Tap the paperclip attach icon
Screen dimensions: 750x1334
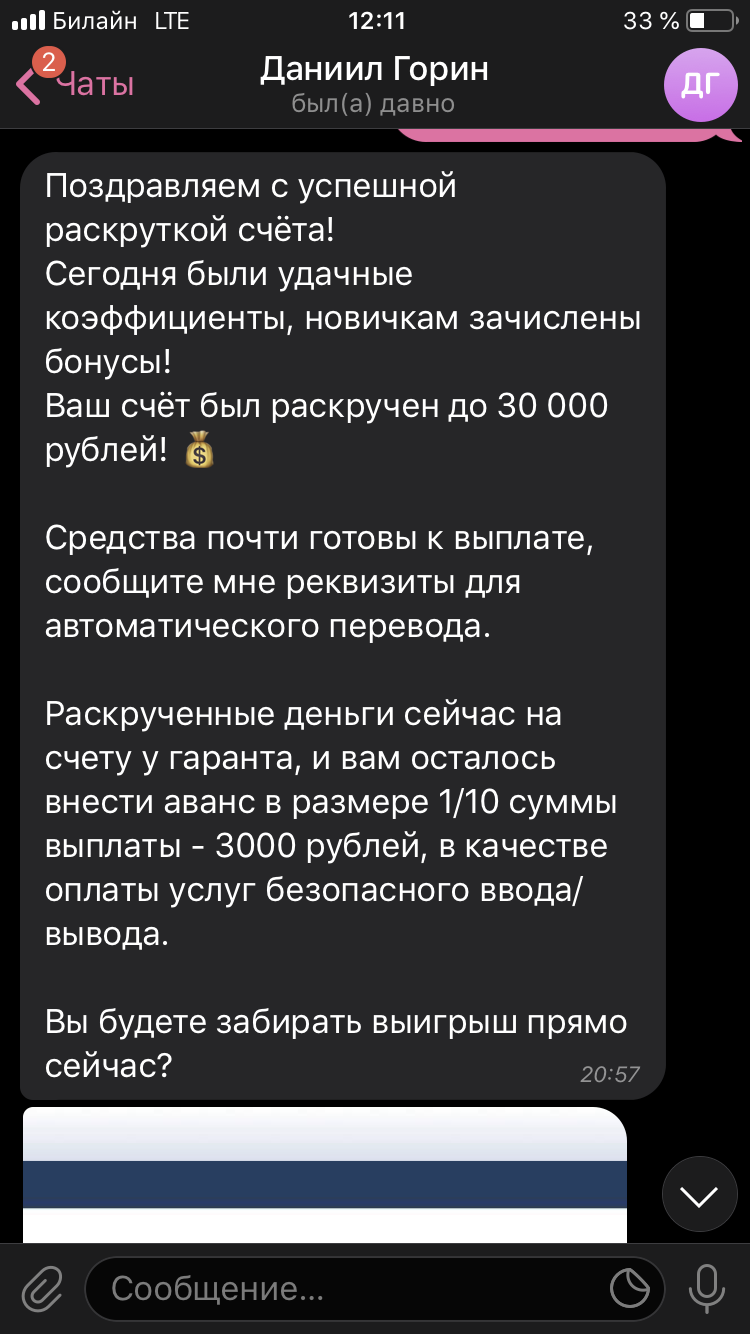pos(42,1288)
